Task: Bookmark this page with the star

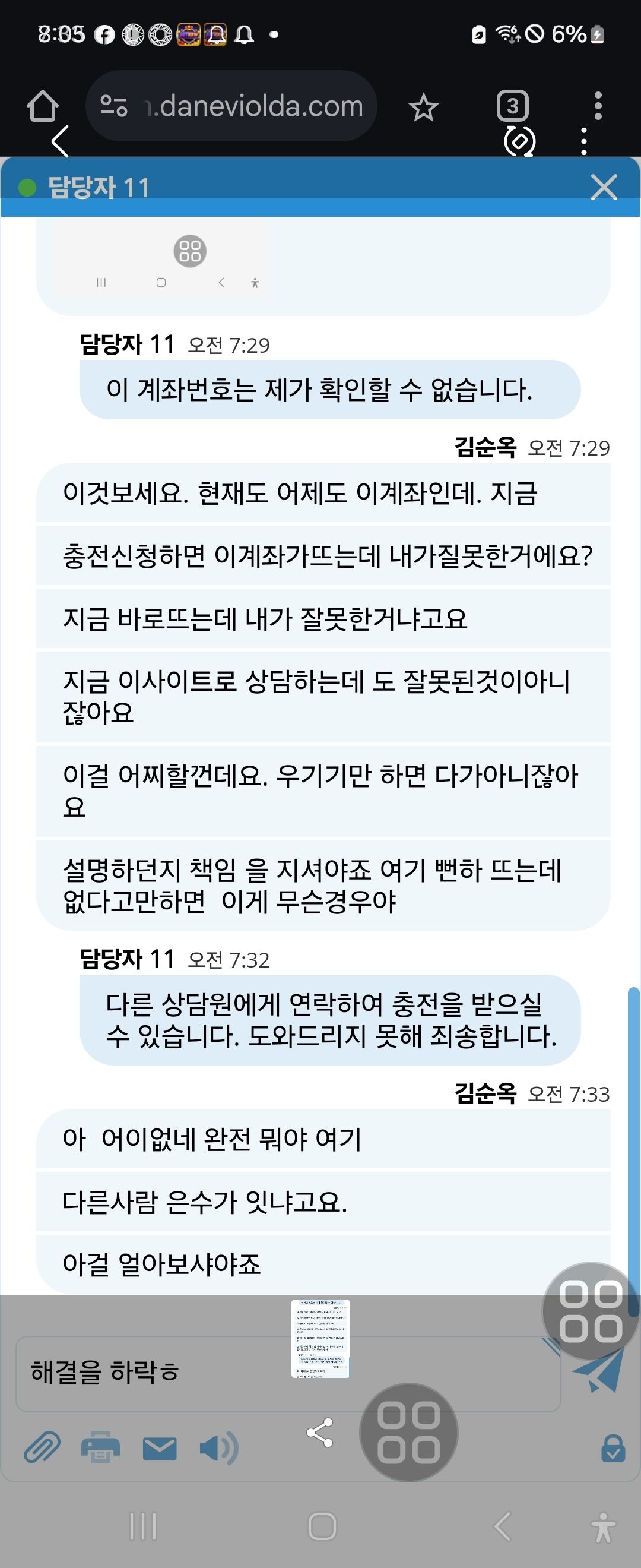Action: 423,108
